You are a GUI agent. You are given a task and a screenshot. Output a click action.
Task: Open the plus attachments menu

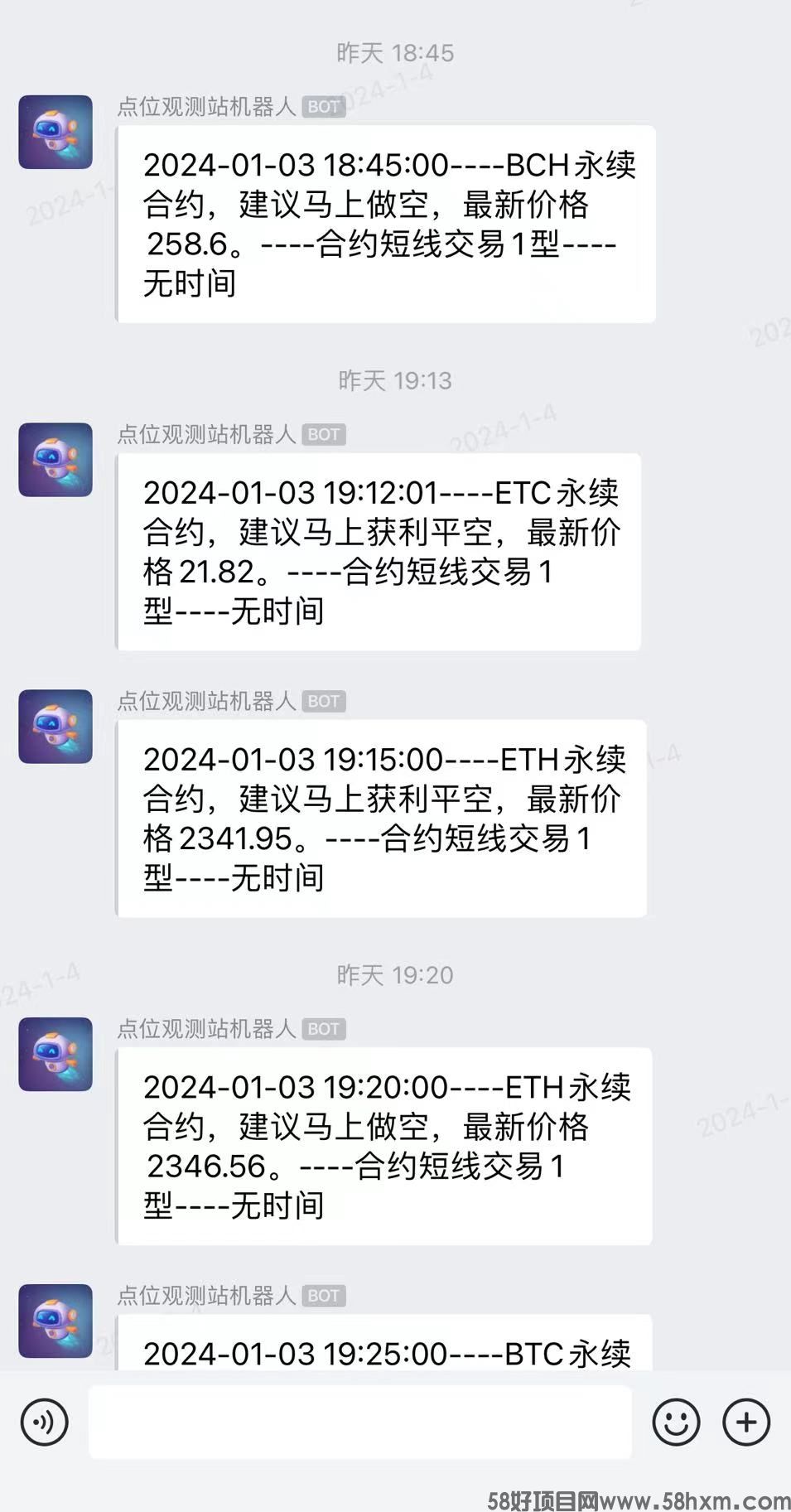pos(746,1423)
